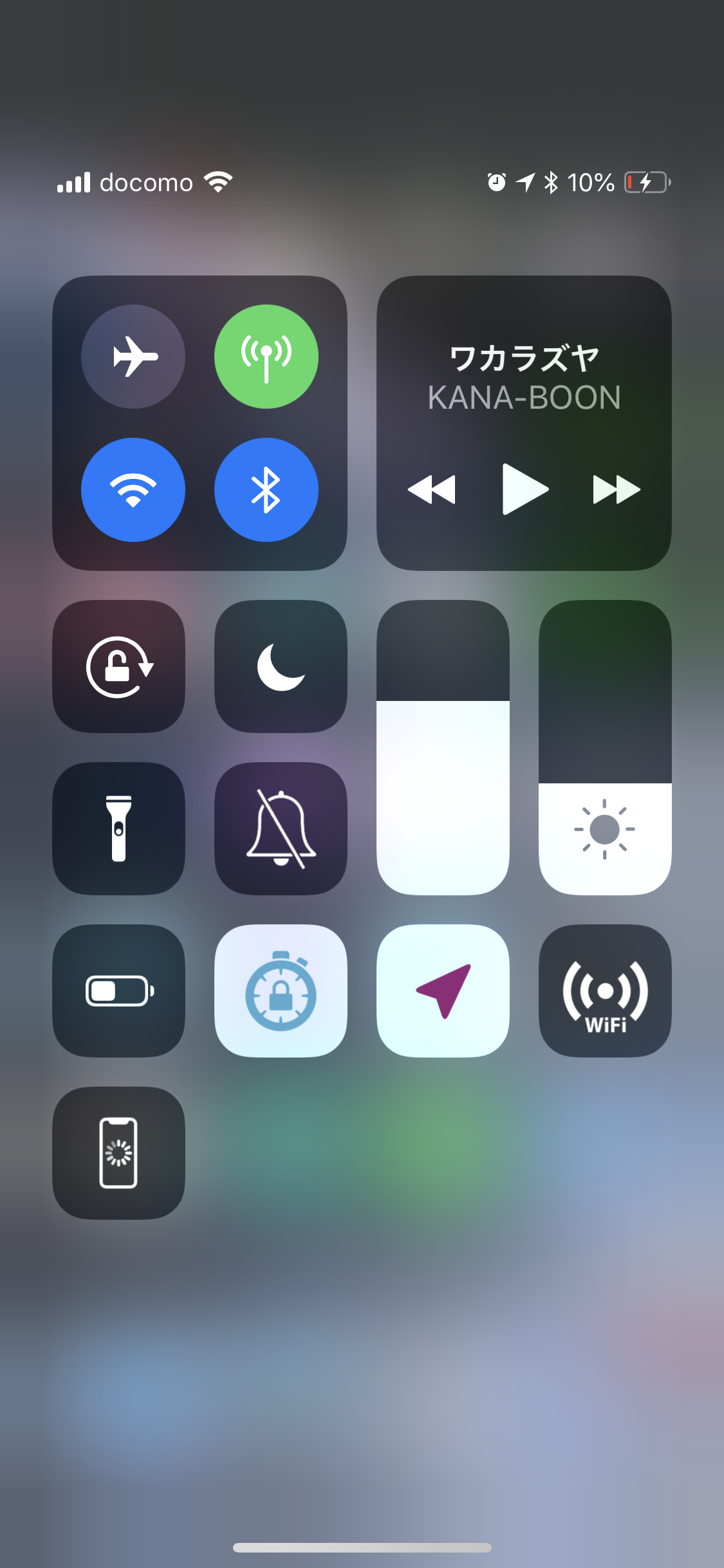The image size is (724, 1568).
Task: Disable Wi-Fi connection
Action: tap(133, 490)
